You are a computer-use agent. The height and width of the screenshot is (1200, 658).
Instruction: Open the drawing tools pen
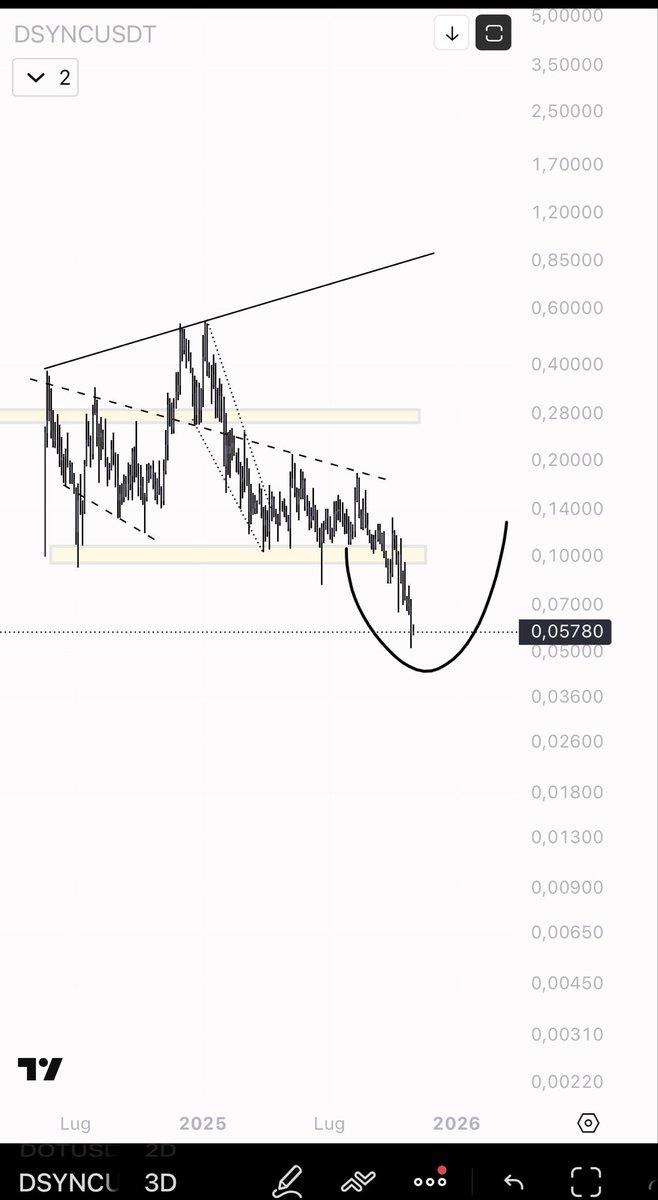pyautogui.click(x=288, y=1180)
